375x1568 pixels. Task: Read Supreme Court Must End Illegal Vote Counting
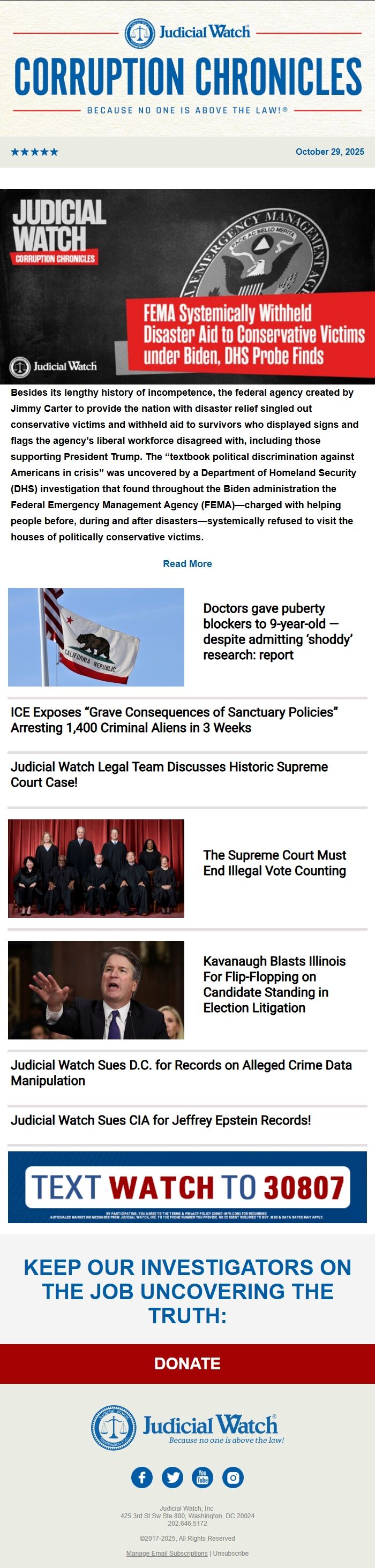(x=274, y=863)
